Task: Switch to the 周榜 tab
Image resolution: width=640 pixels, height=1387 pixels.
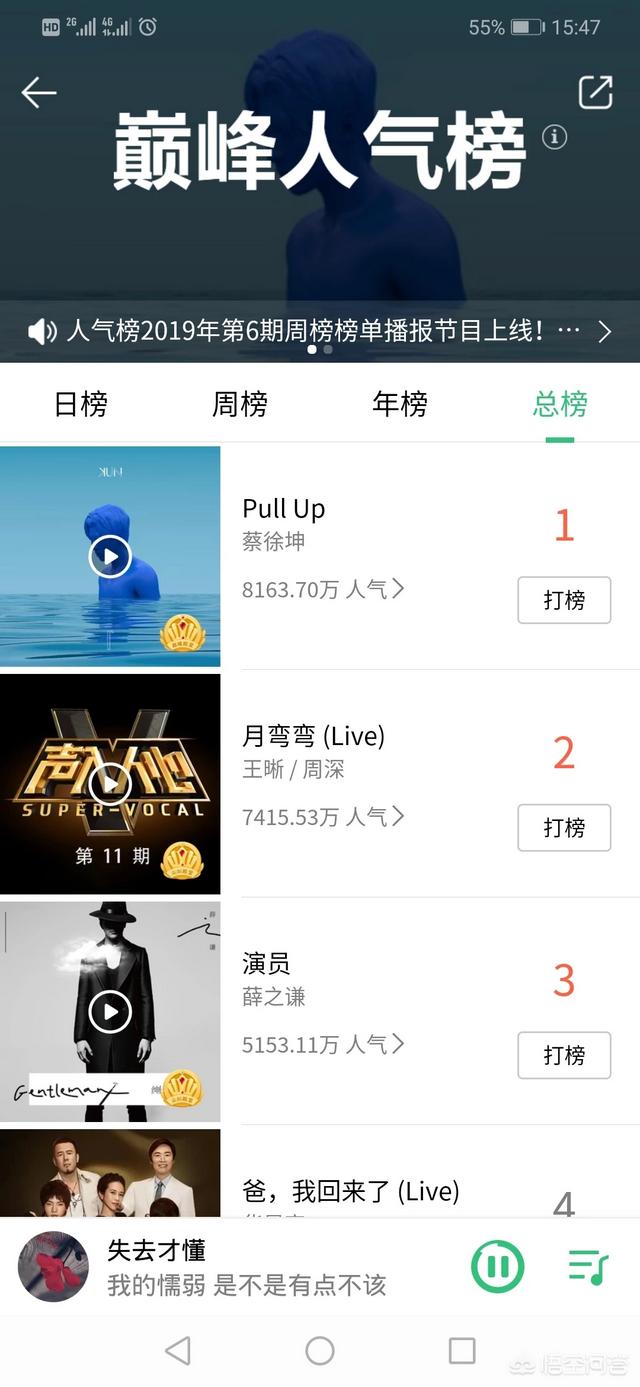Action: click(240, 404)
